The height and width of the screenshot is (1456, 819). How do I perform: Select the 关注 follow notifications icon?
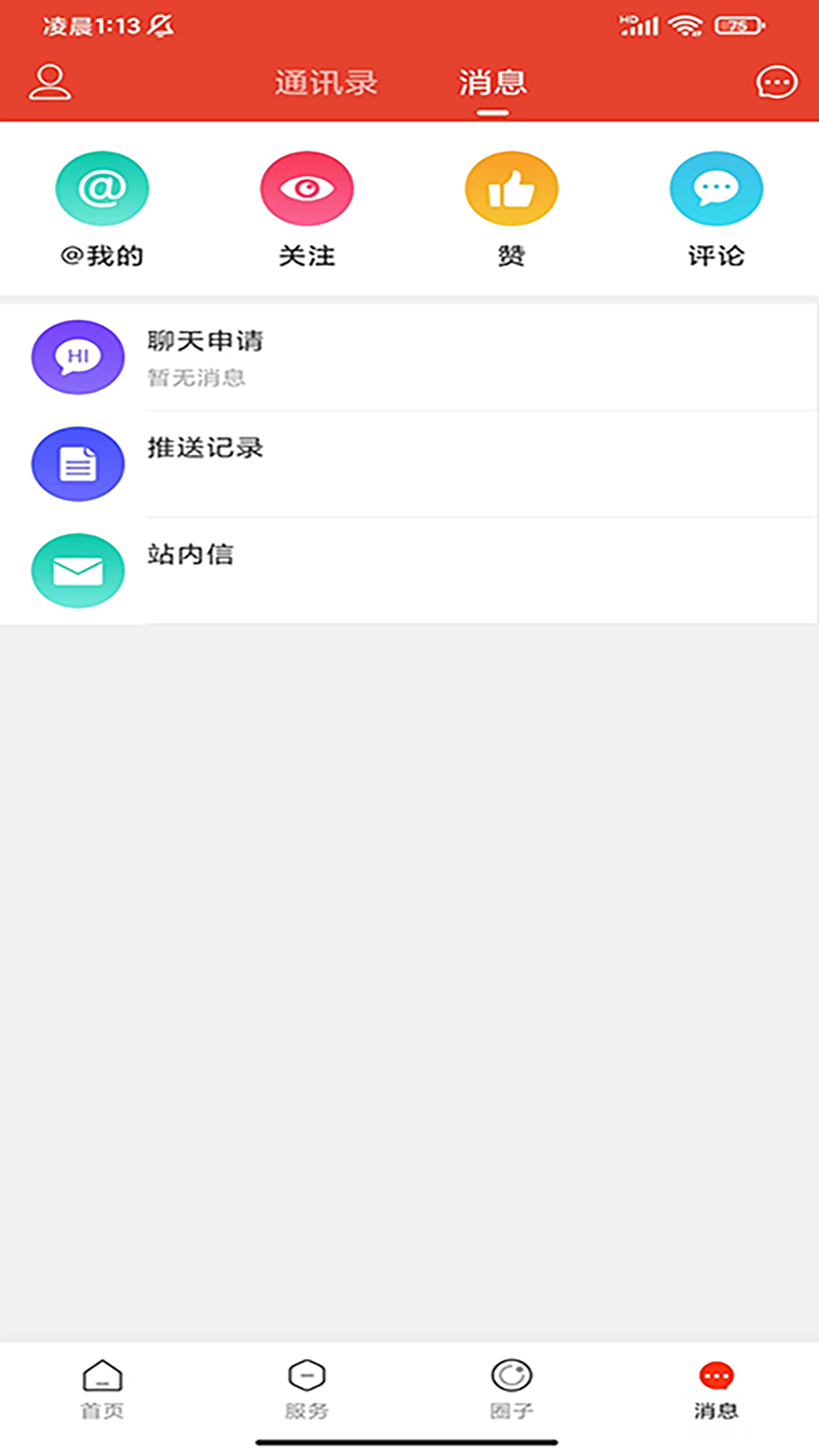click(306, 188)
